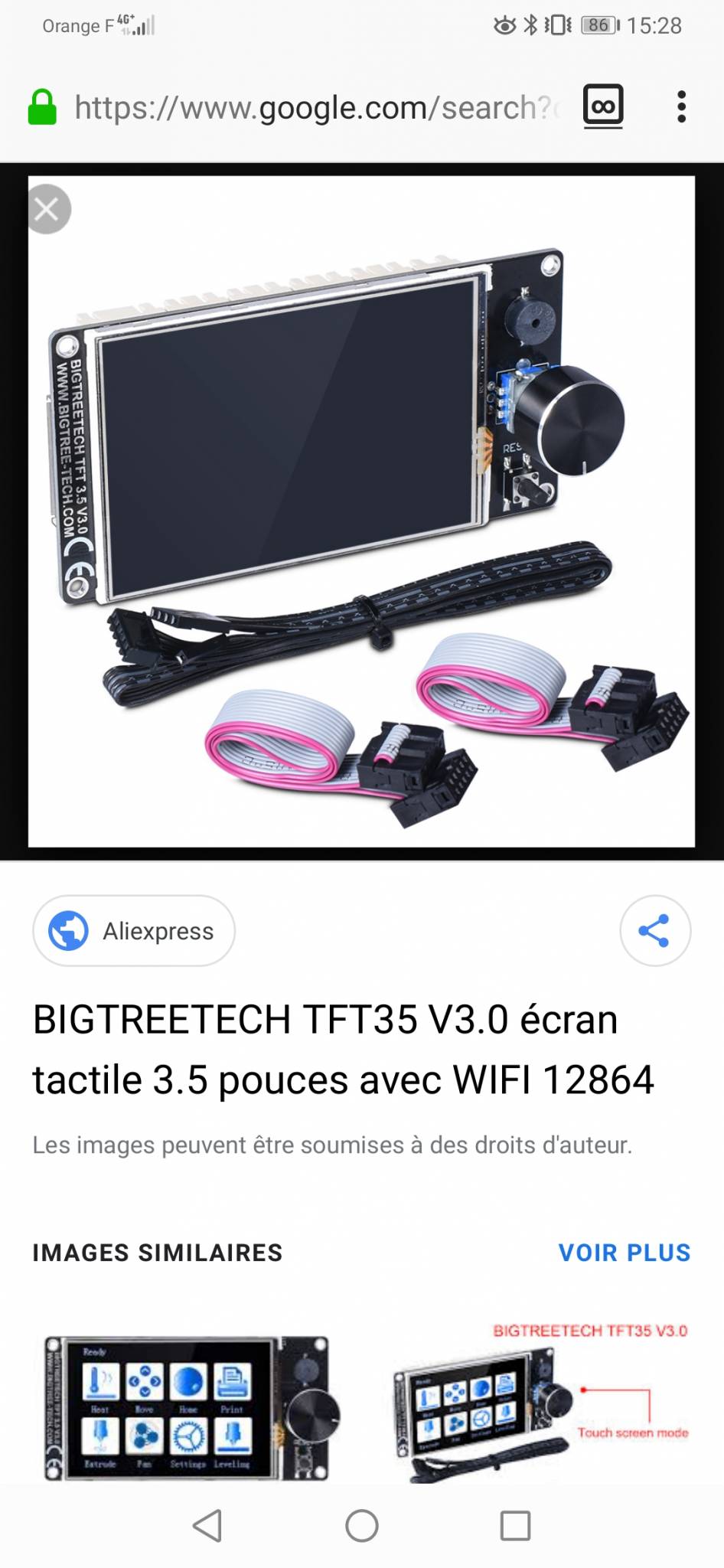Open the BIGTREETECH TFT35 V3.0 title link

(x=343, y=1050)
